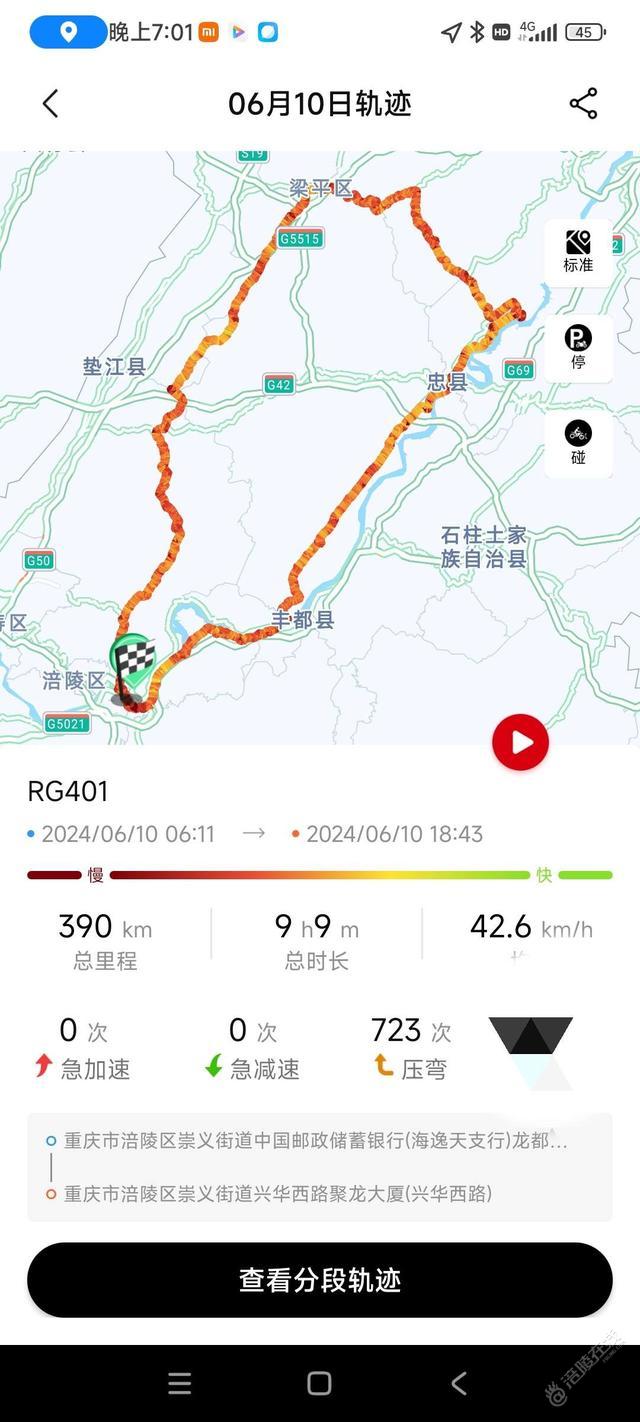Tap the system home button
The width and height of the screenshot is (640, 1422).
(319, 1383)
